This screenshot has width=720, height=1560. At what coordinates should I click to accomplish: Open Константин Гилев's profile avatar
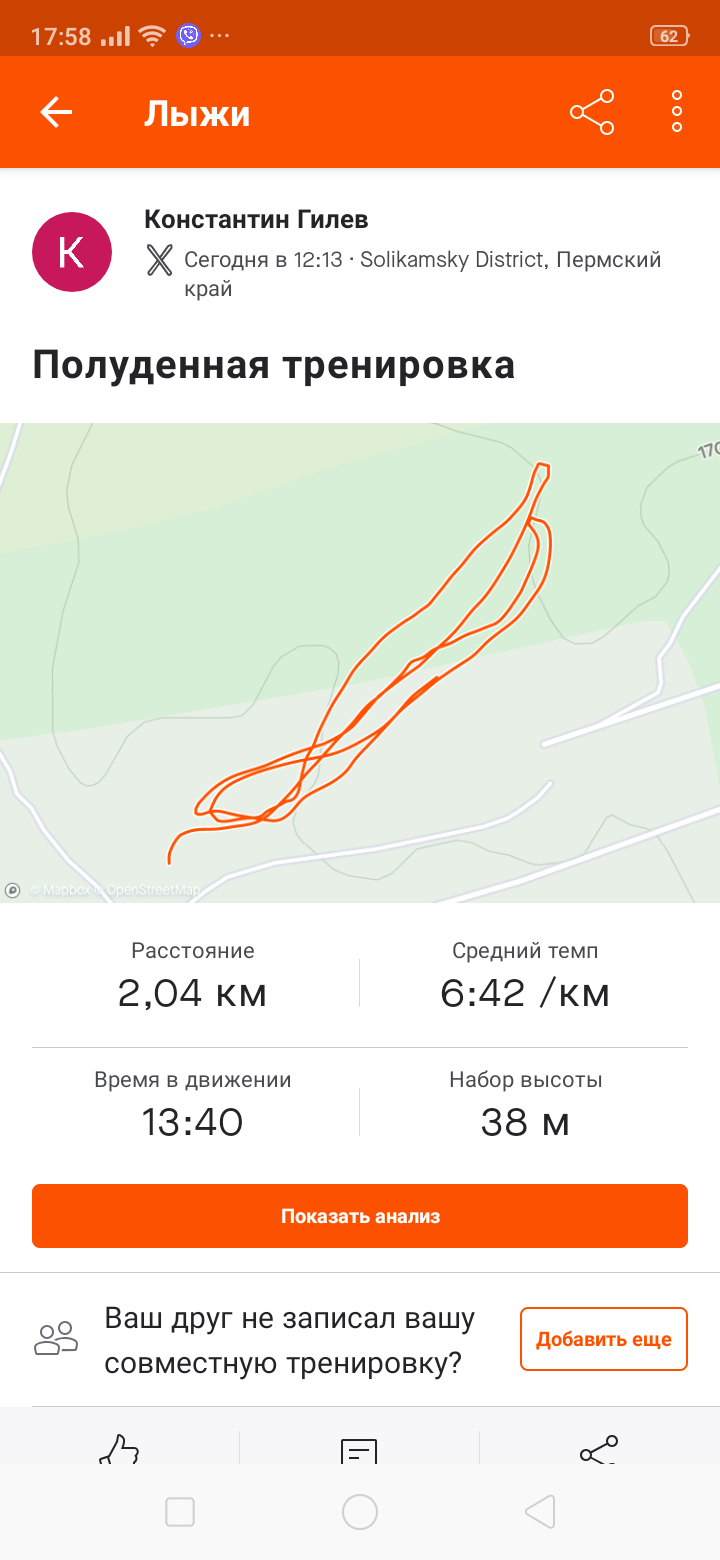(x=71, y=253)
